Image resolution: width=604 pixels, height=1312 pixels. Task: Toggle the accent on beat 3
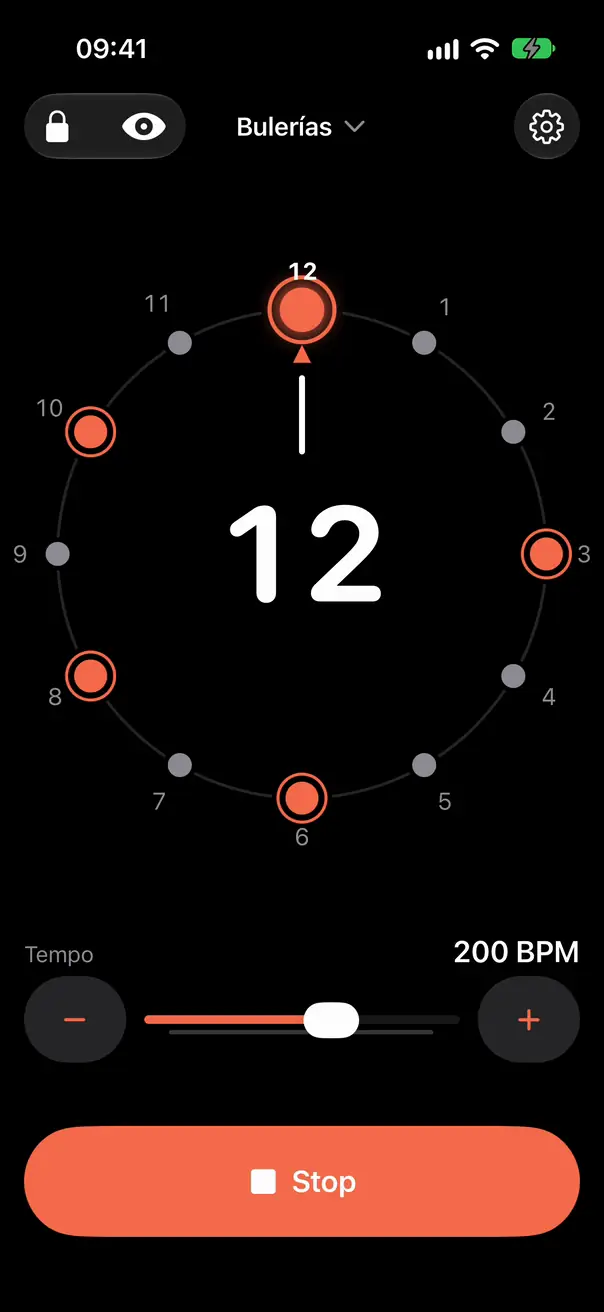547,553
